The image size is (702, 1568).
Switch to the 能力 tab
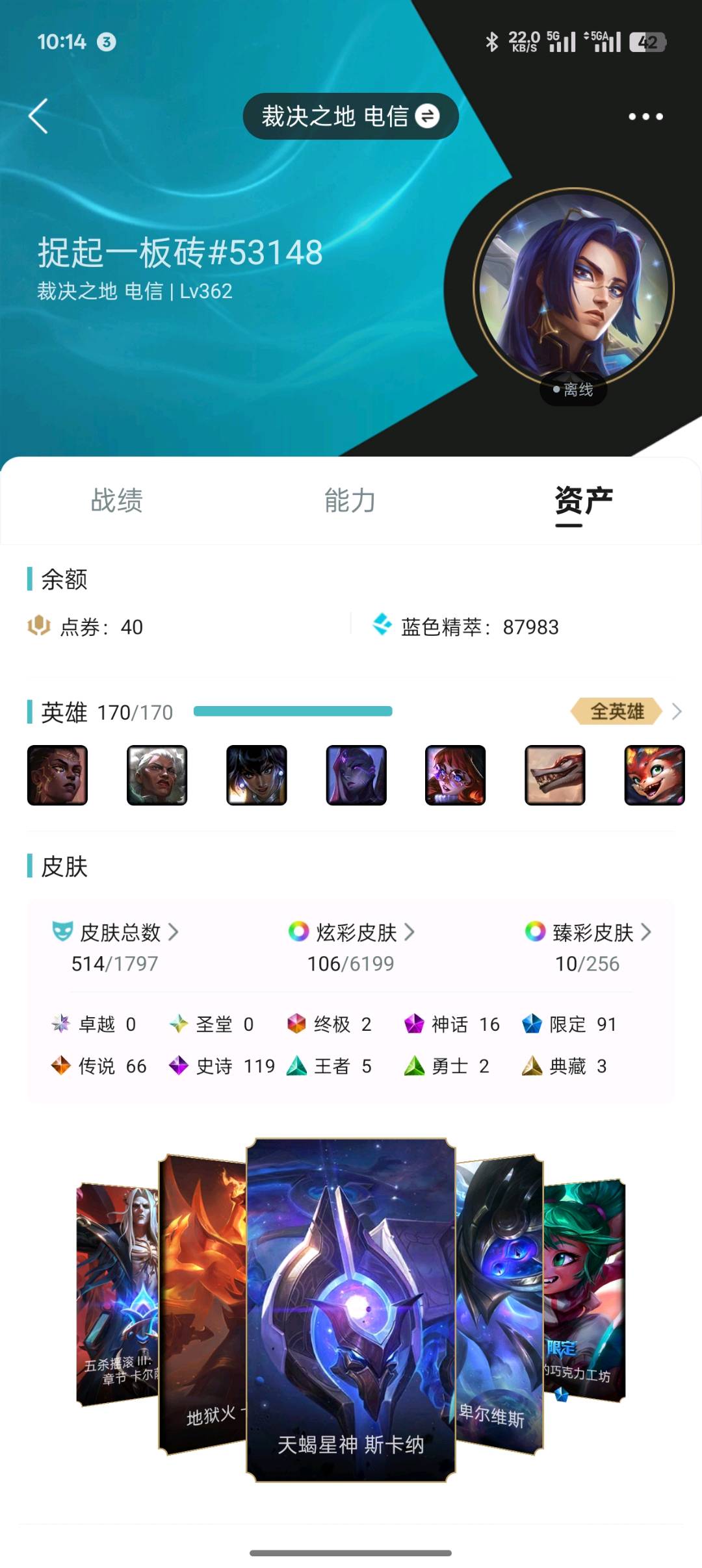pyautogui.click(x=350, y=501)
